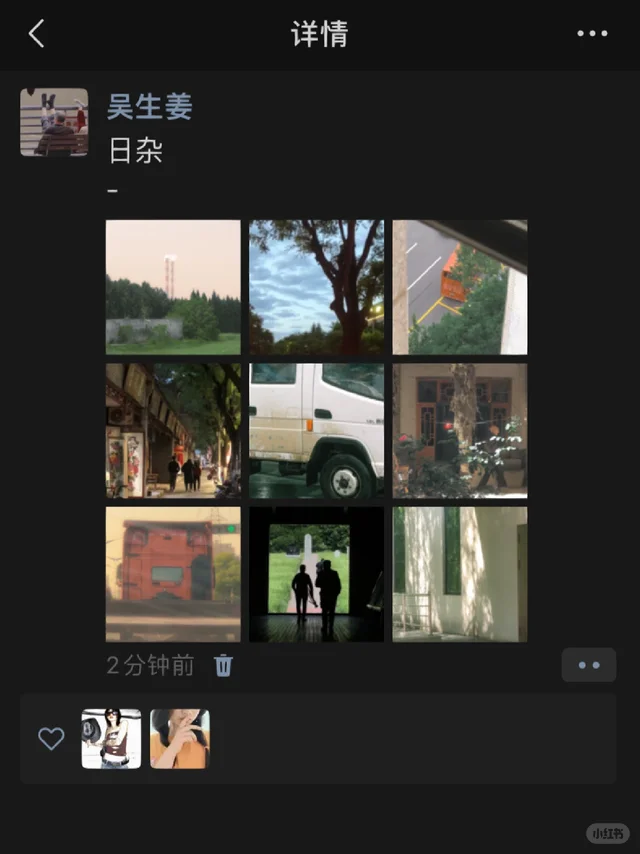Open the photo with orange road sign

[x=460, y=287]
